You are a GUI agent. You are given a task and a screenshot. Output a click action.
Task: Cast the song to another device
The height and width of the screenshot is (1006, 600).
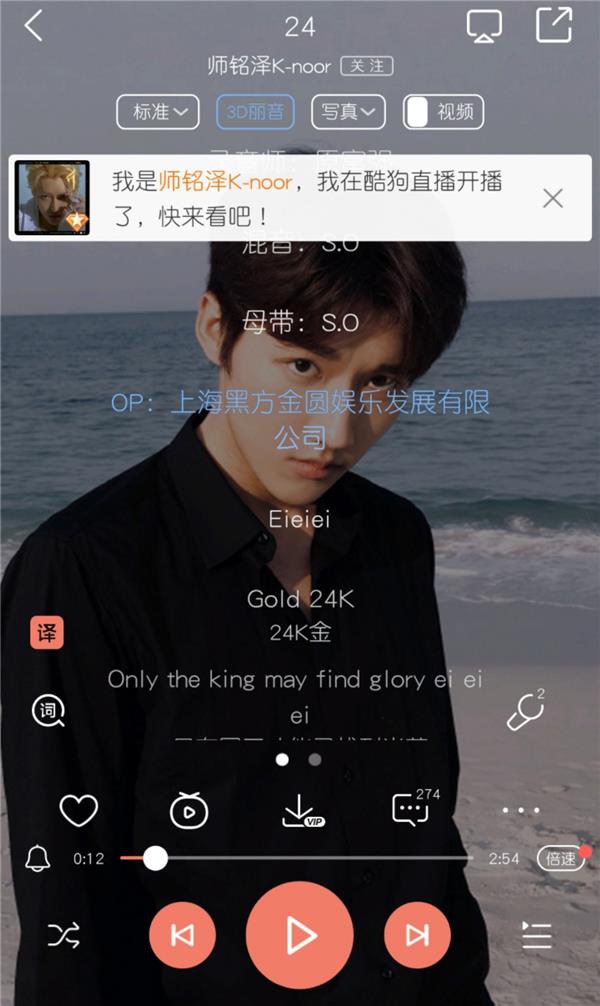pos(485,26)
